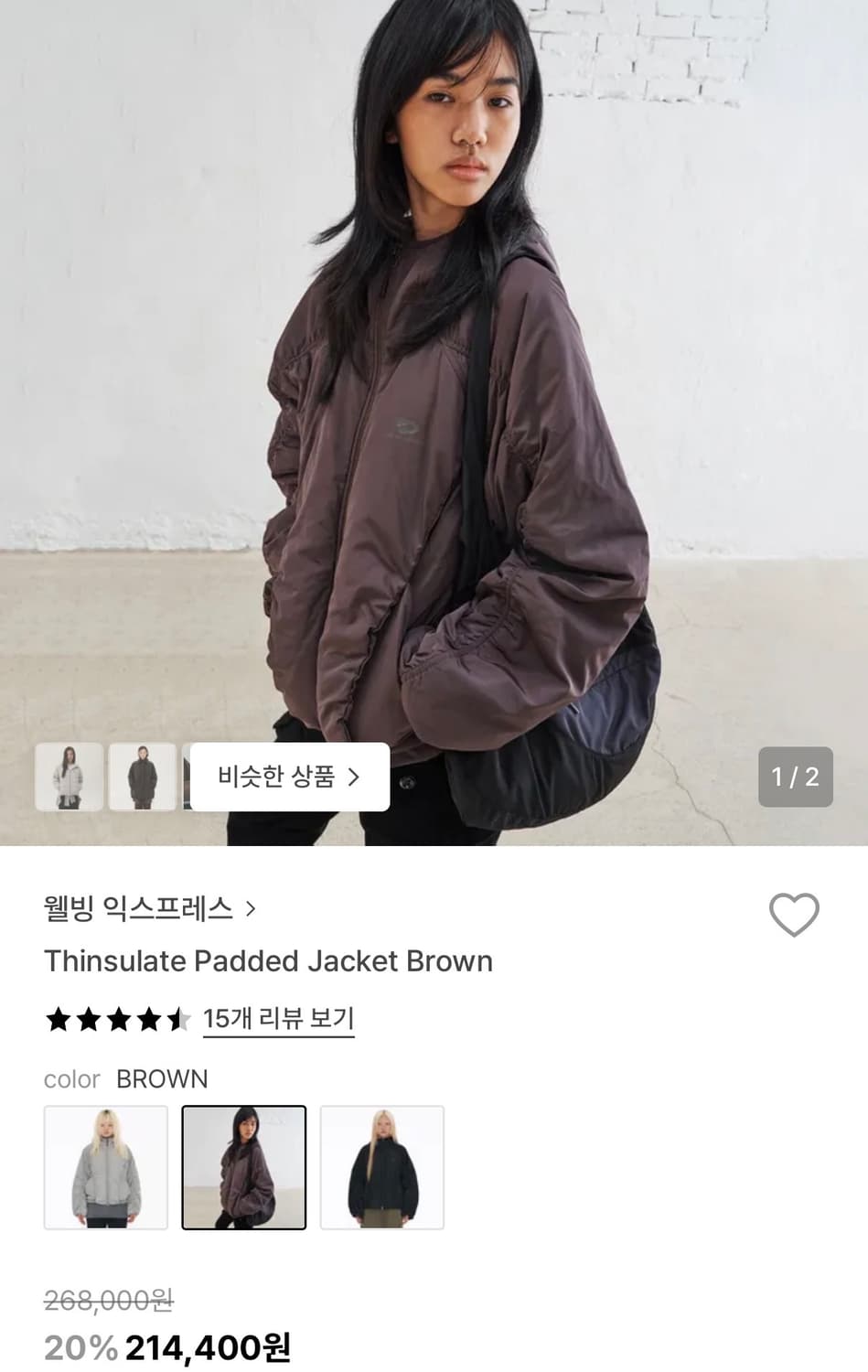This screenshot has height=1372, width=868.
Task: Open similar products with 비슷한 상품
Action: point(288,777)
